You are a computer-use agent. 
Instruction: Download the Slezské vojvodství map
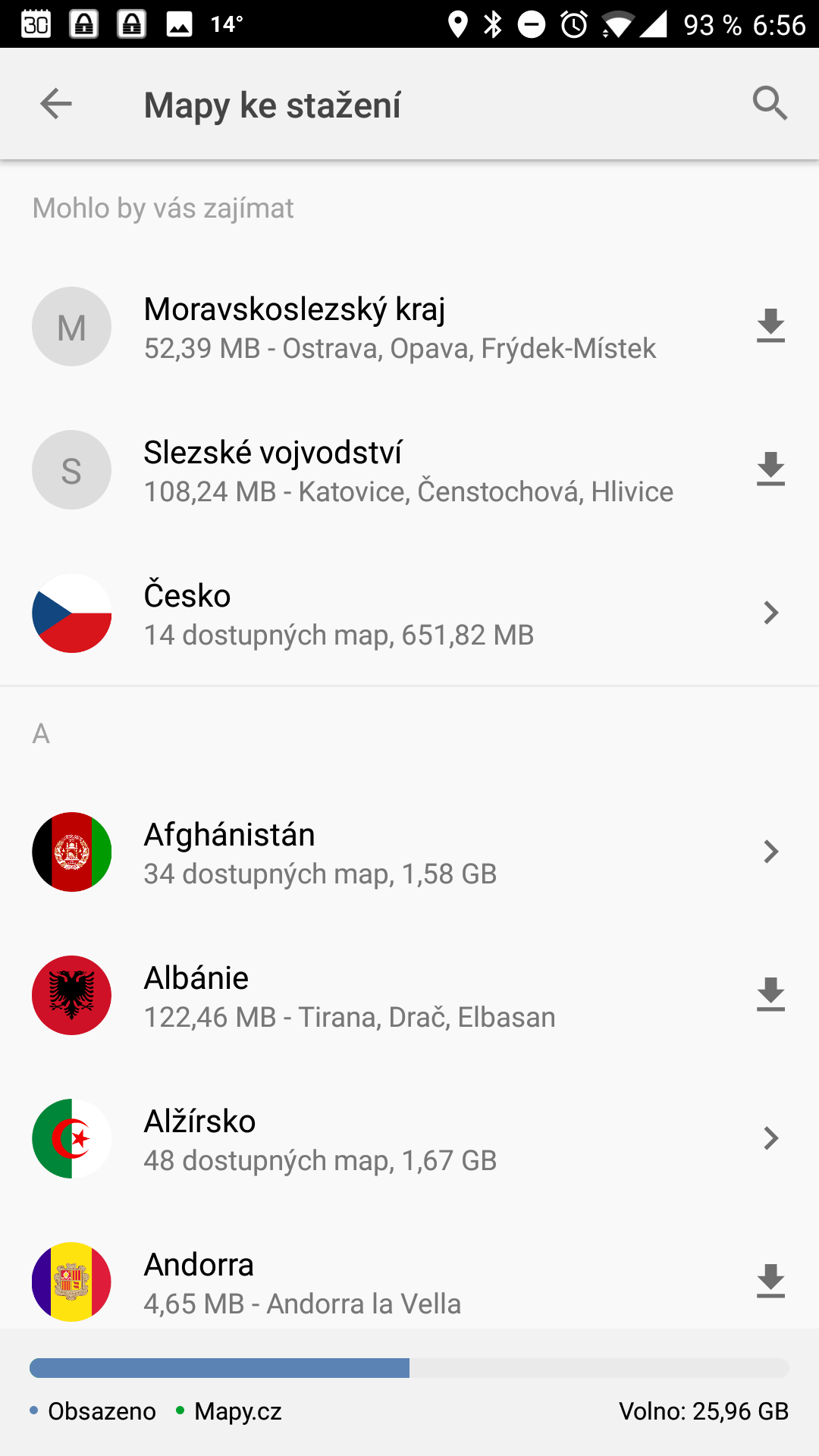pos(770,469)
